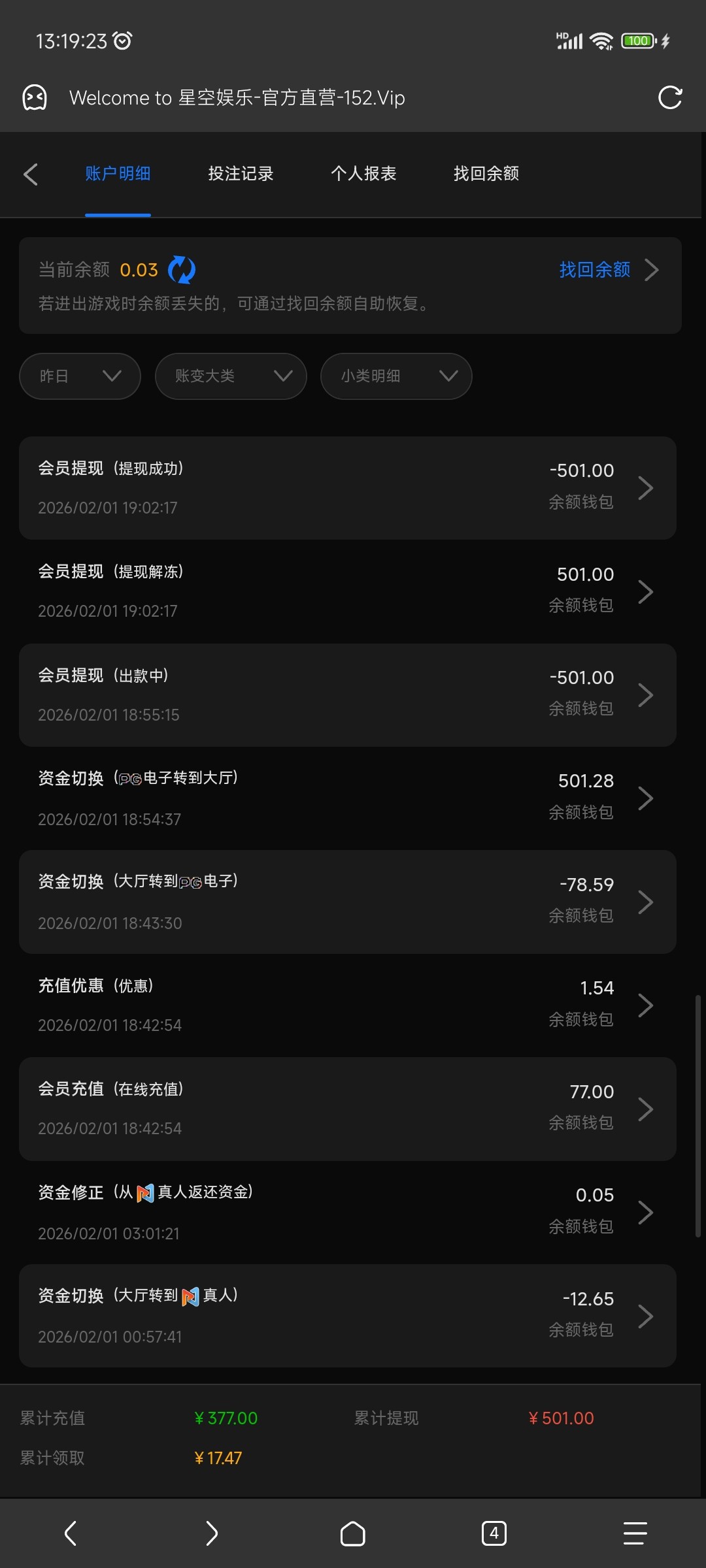Expand the 昨日 date dropdown
The height and width of the screenshot is (1568, 706).
[80, 376]
